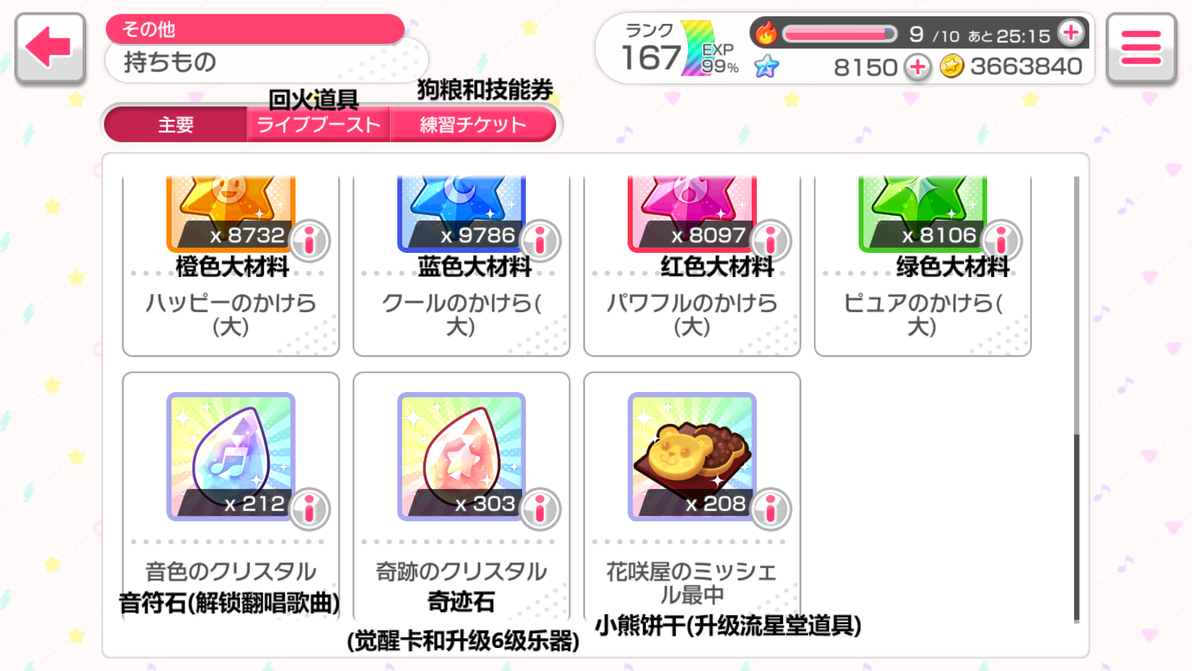
Task: Show info for ハッピーのかけら(大)
Action: pyautogui.click(x=309, y=241)
